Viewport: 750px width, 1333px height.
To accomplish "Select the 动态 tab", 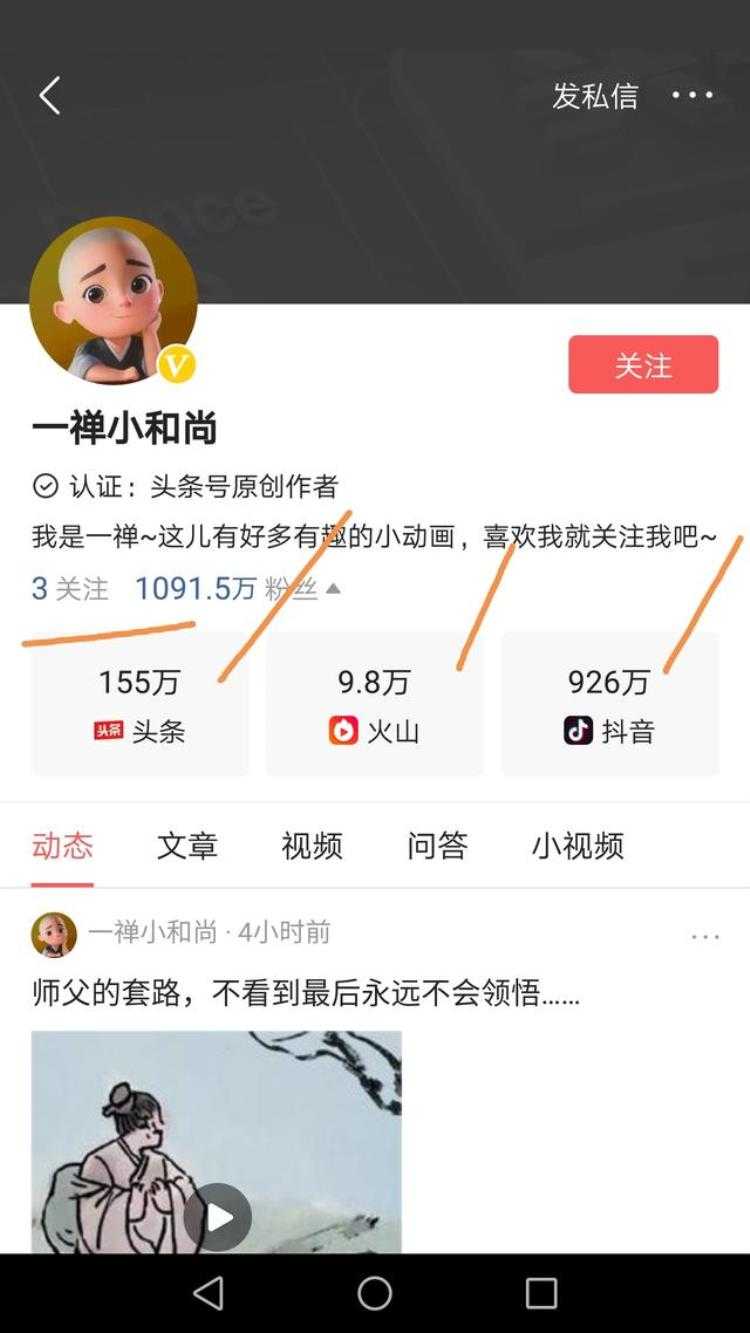I will click(x=62, y=846).
